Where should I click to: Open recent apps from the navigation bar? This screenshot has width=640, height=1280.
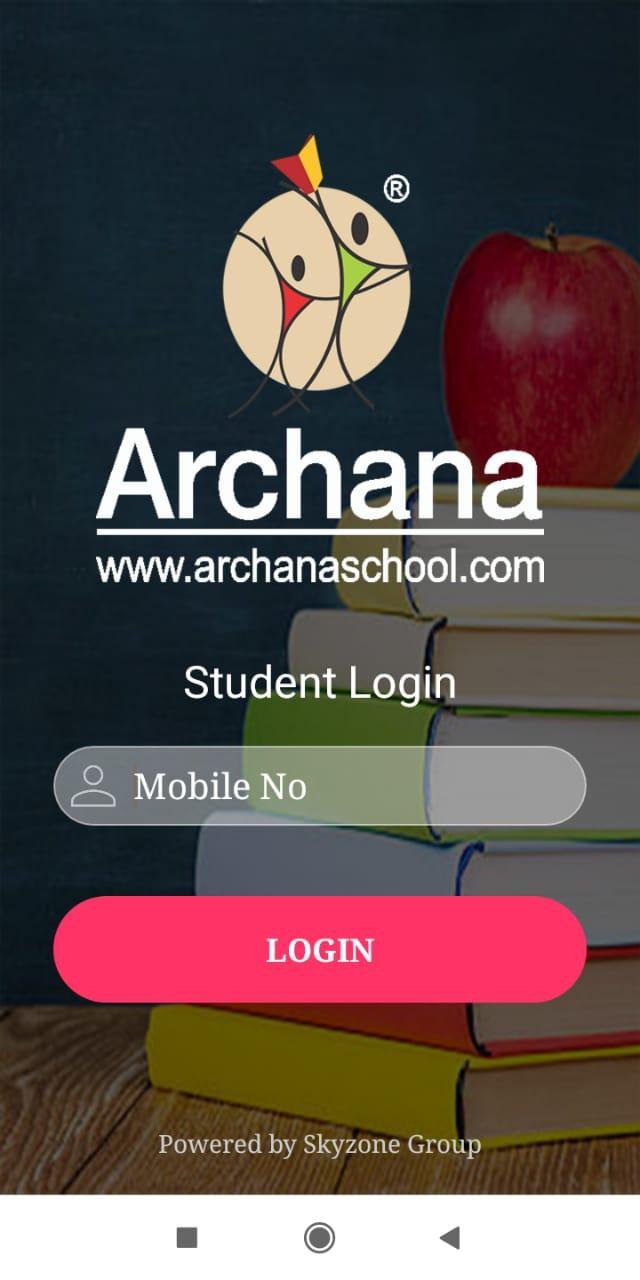(x=187, y=1238)
